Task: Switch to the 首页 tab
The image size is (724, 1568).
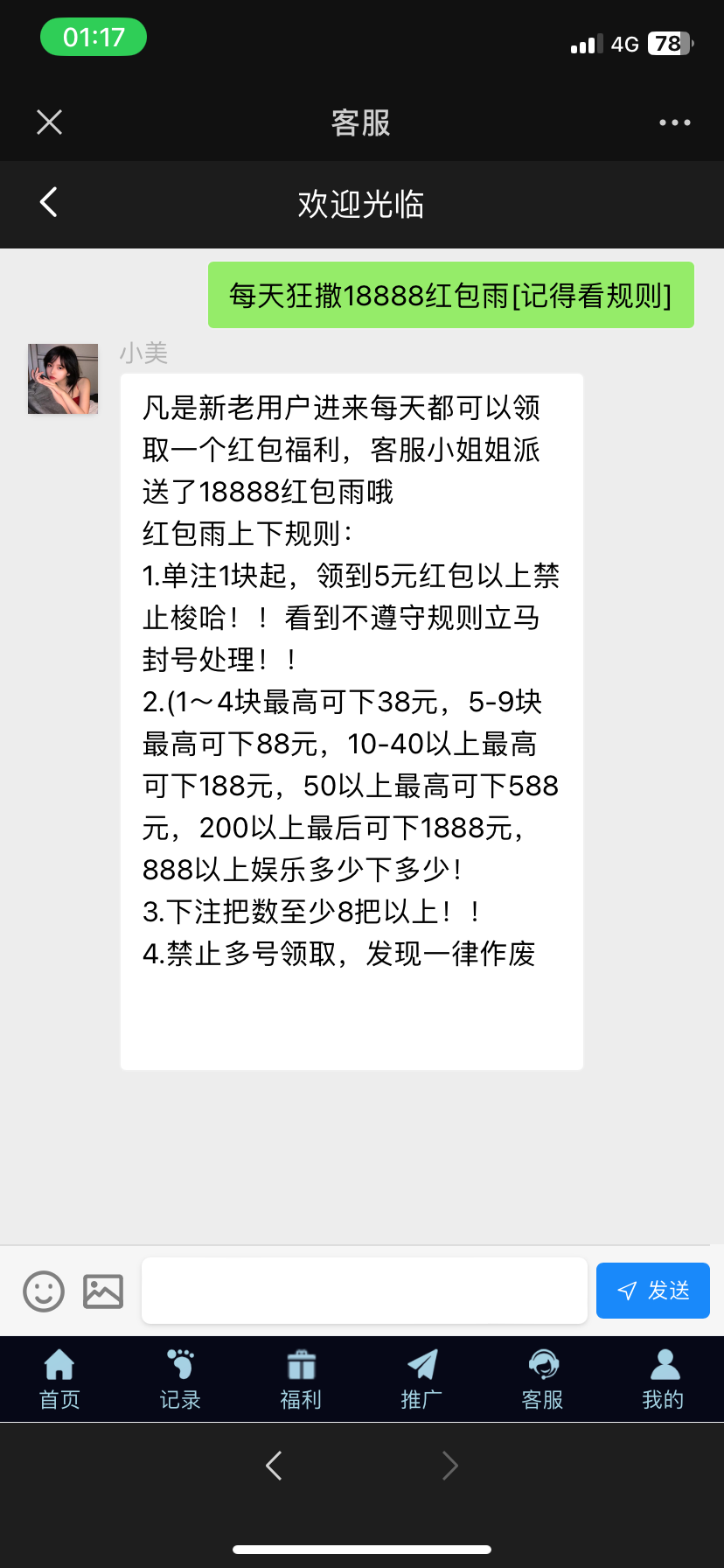Action: (59, 1379)
